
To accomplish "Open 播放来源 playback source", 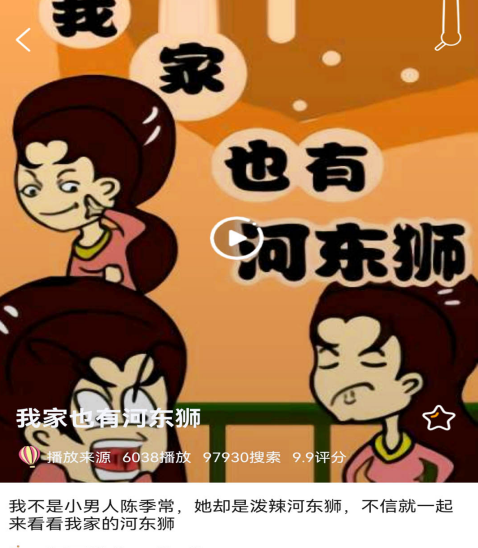I will tap(79, 457).
